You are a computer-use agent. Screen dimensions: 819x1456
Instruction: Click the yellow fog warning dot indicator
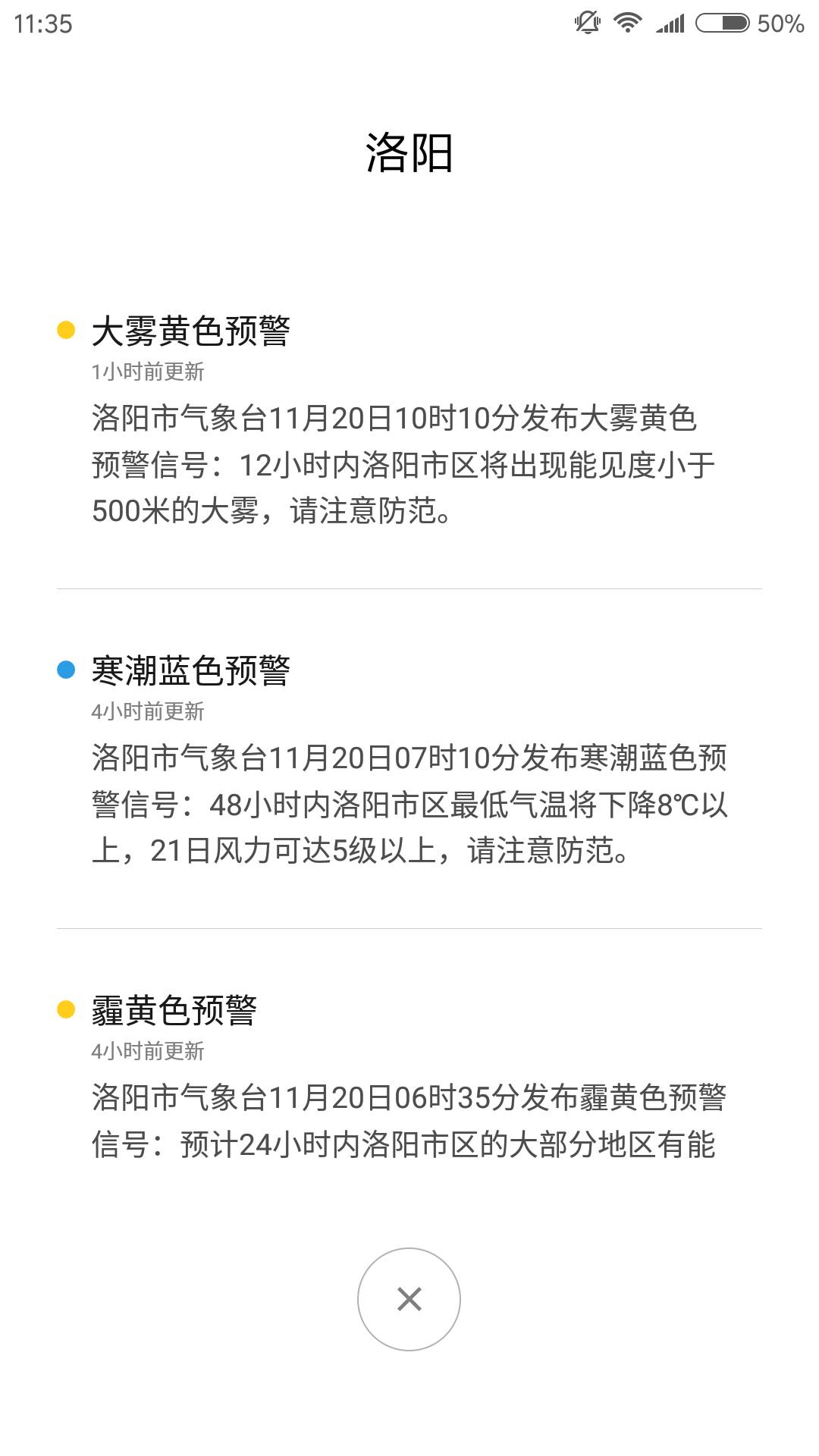[x=67, y=329]
